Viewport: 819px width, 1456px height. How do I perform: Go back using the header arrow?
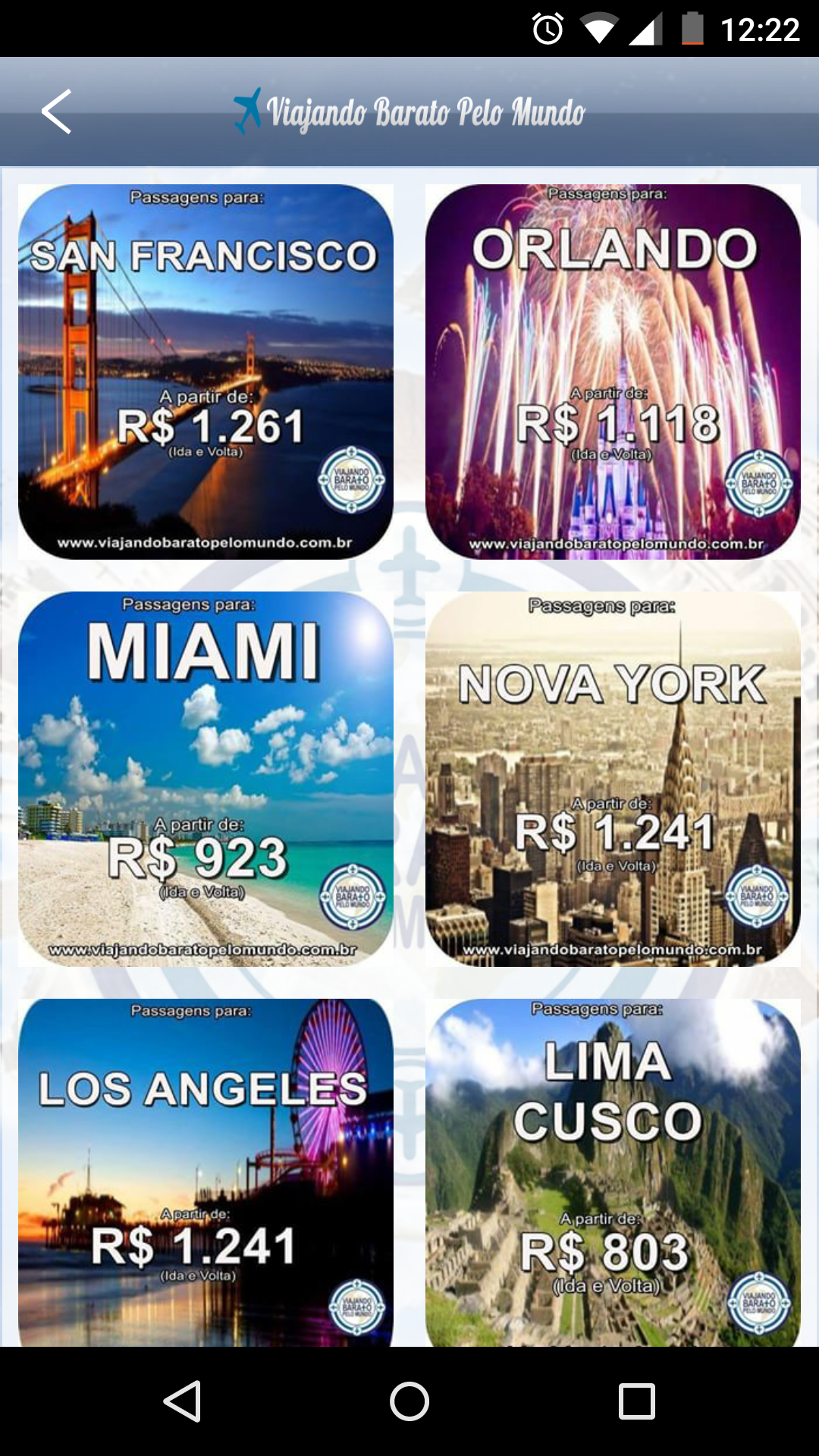click(56, 111)
